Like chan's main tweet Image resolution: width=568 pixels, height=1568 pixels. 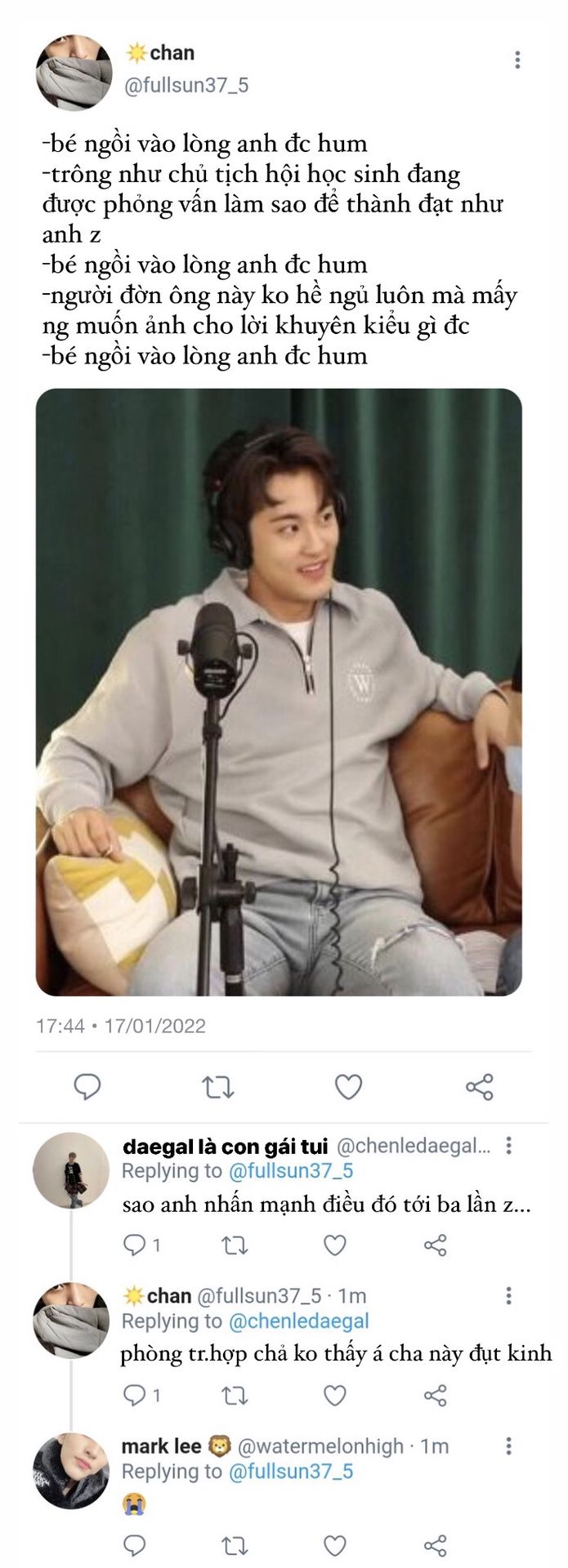coord(349,1087)
